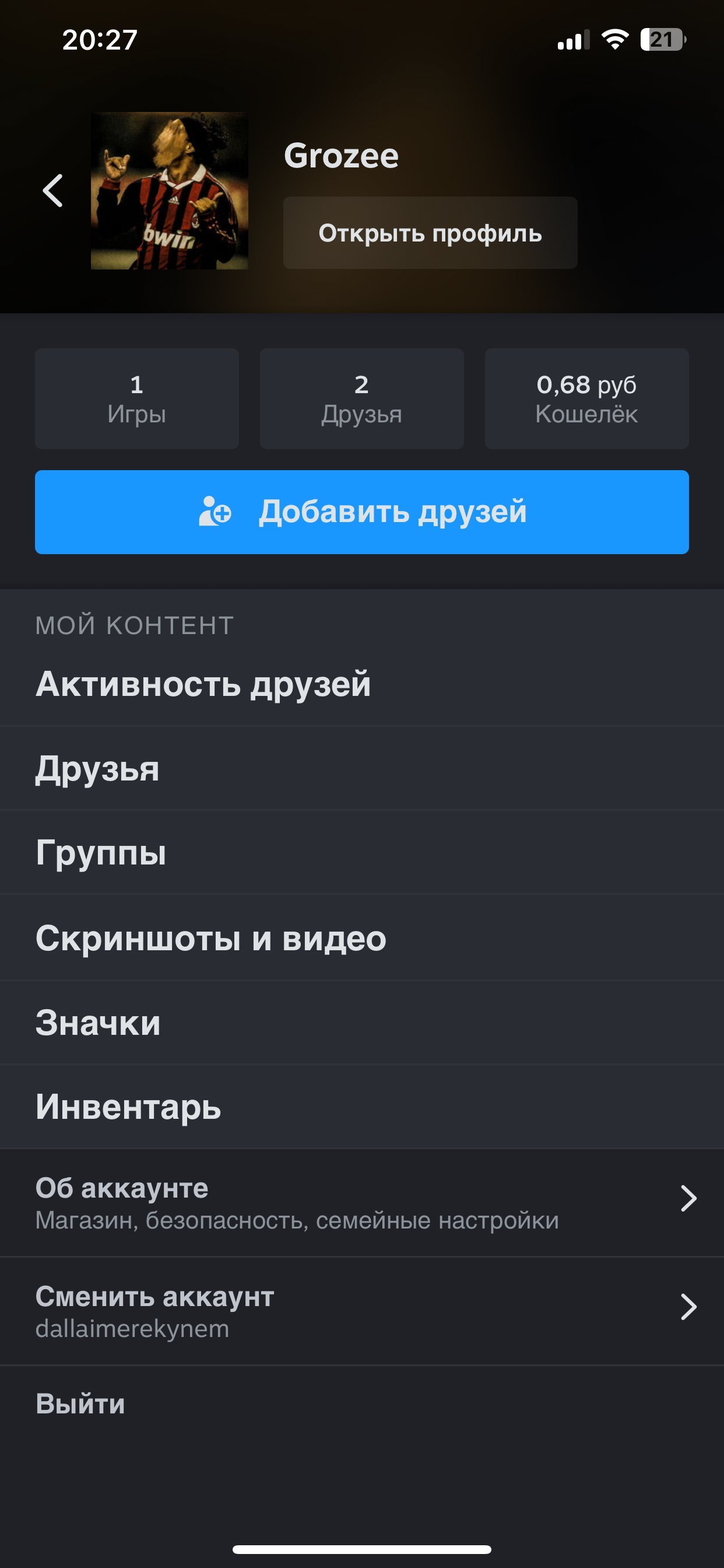Open the Друзья counter tile showing 2
724x1568 pixels.
point(361,398)
